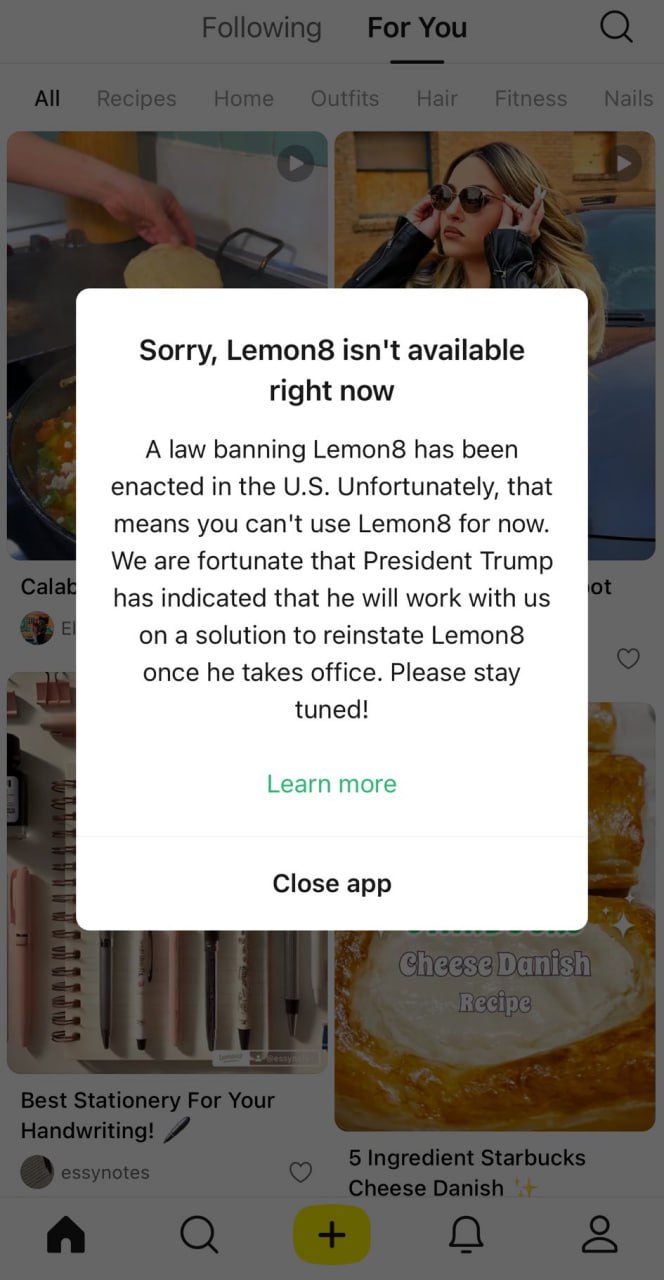664x1280 pixels.
Task: Show the Hair category
Action: (x=437, y=99)
